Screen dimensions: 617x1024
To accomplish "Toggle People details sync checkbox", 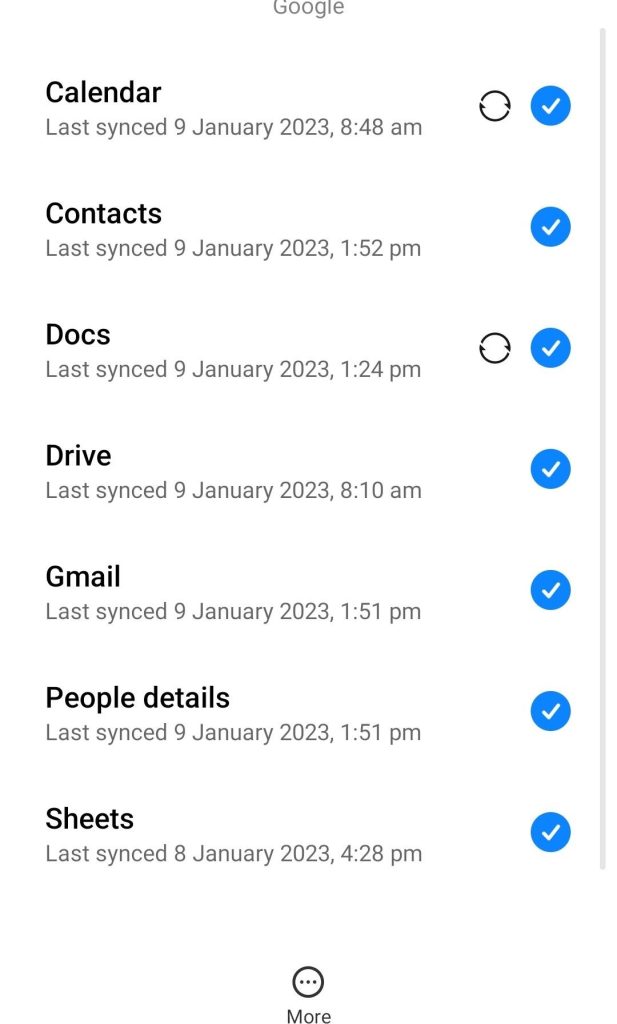I will click(550, 711).
